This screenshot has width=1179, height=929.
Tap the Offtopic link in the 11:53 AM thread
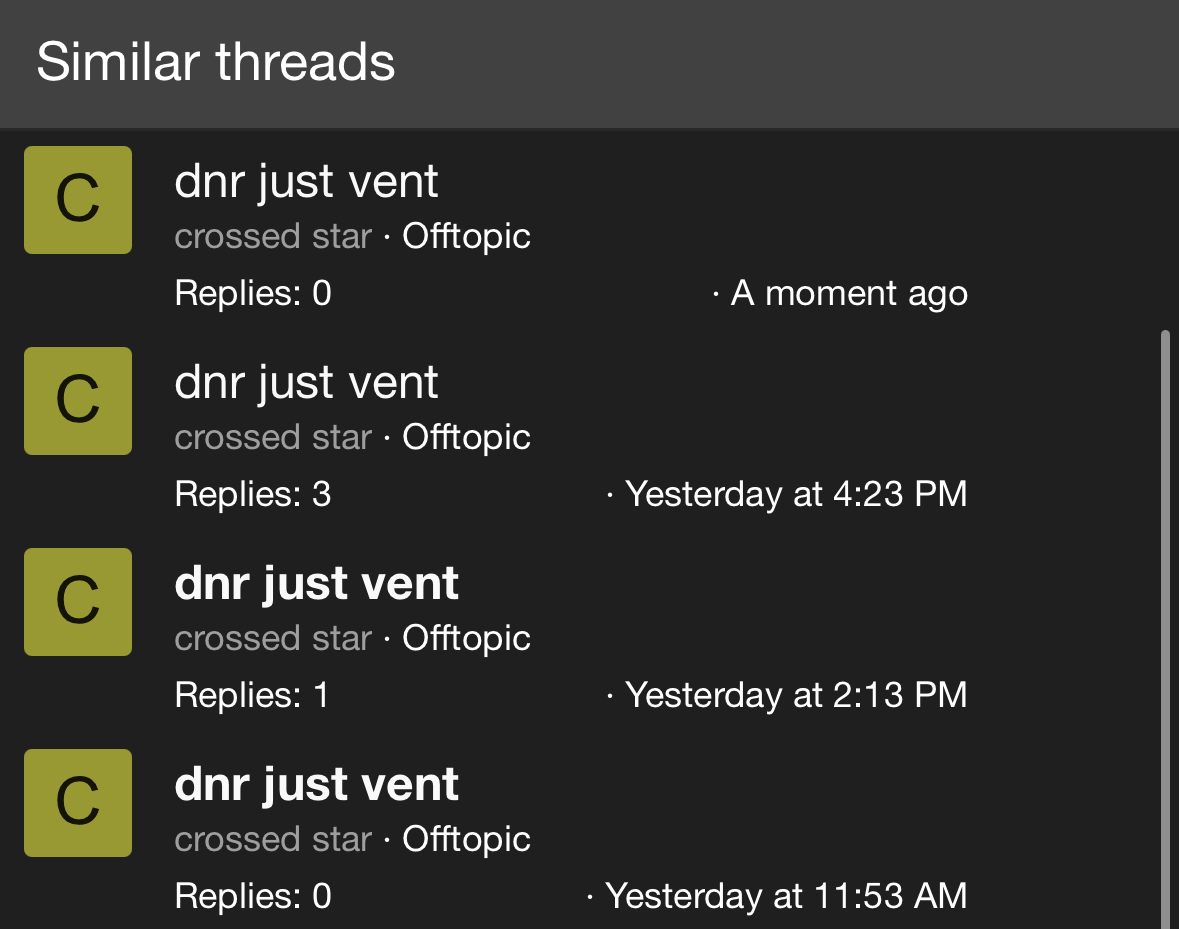pos(466,839)
